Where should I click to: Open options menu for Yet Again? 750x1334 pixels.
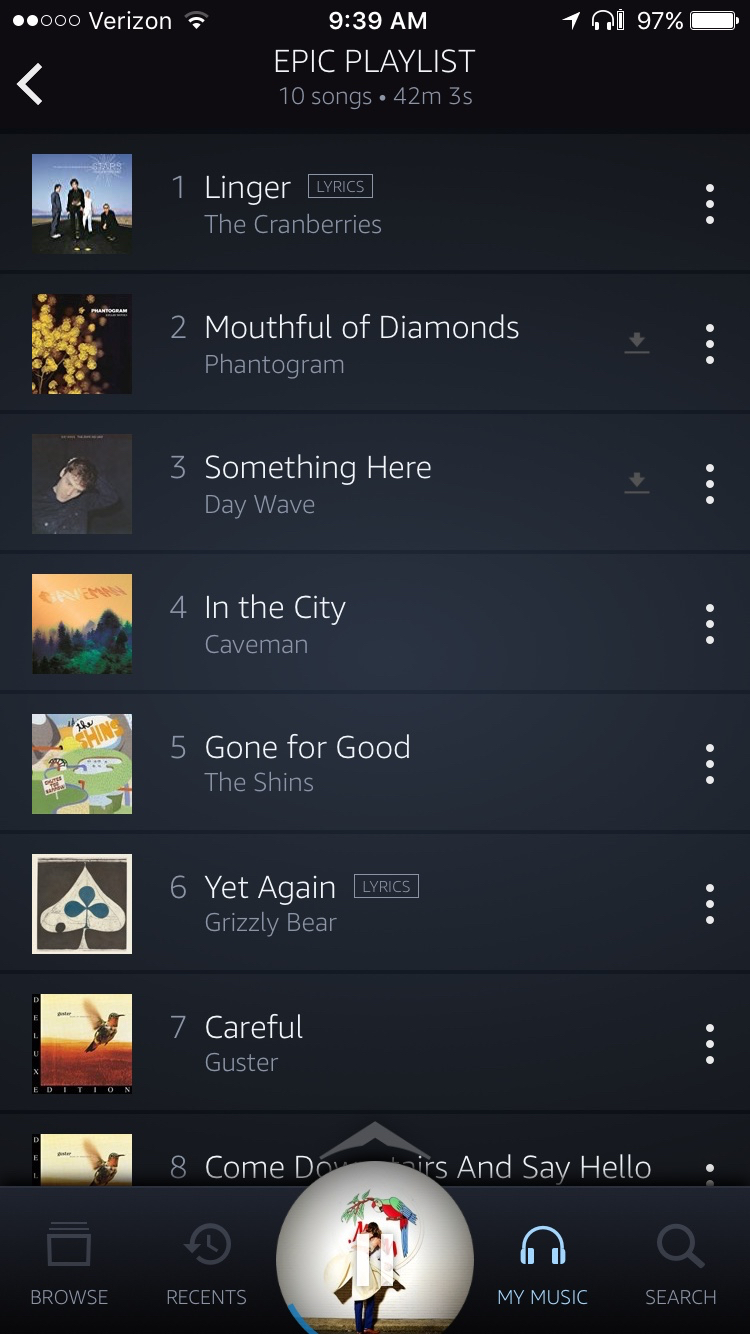(x=709, y=904)
